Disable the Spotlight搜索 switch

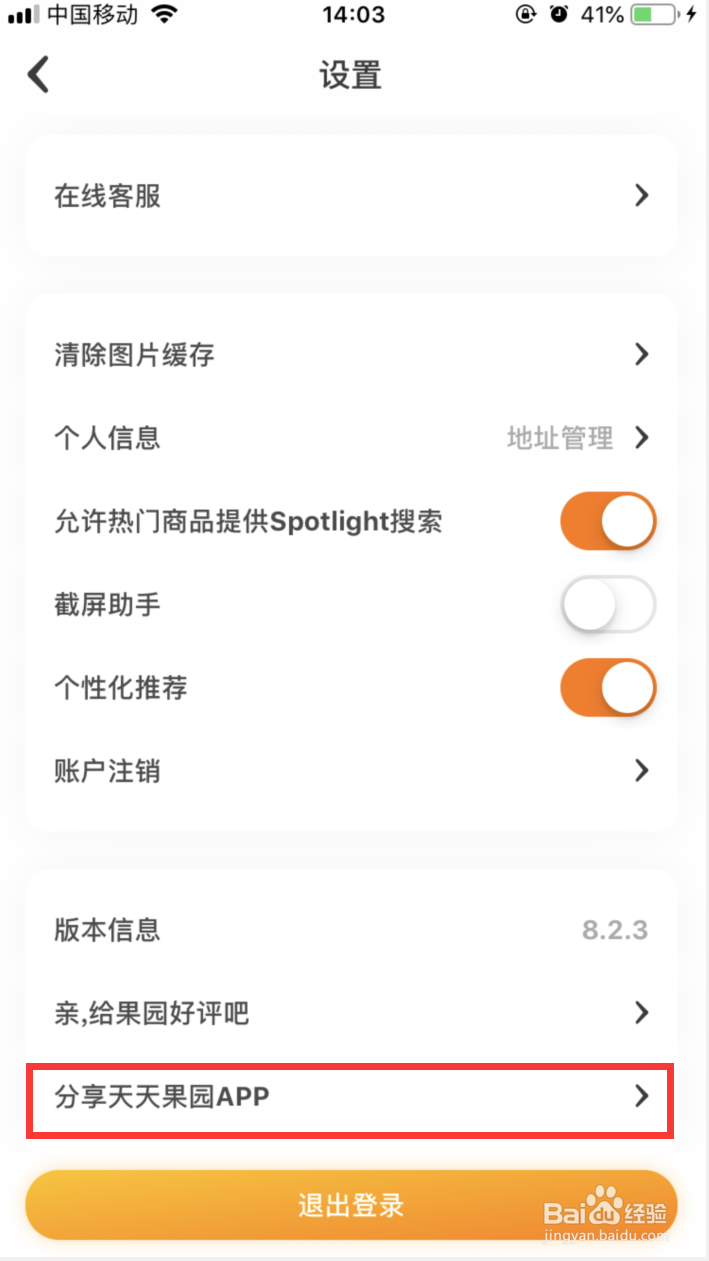(x=608, y=521)
